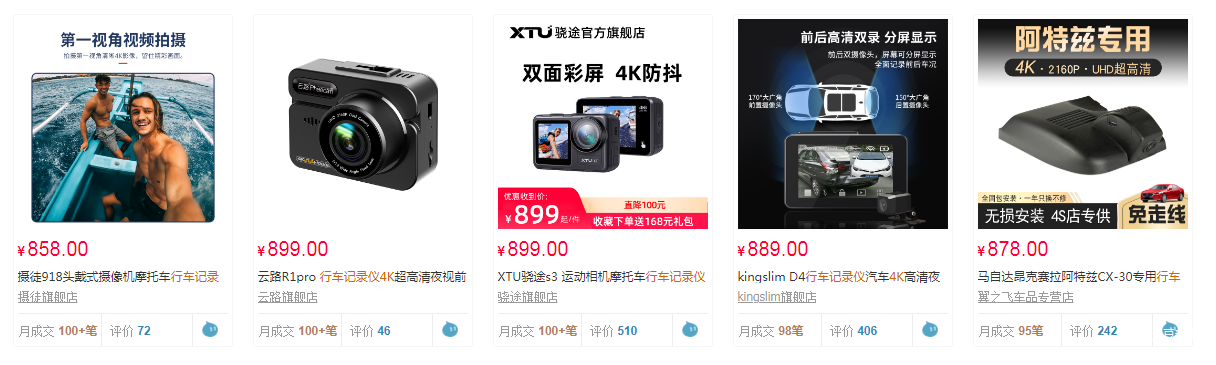The height and width of the screenshot is (365, 1216).
Task: View the 510 reviews for XTU骁途s3
Action: tap(613, 331)
